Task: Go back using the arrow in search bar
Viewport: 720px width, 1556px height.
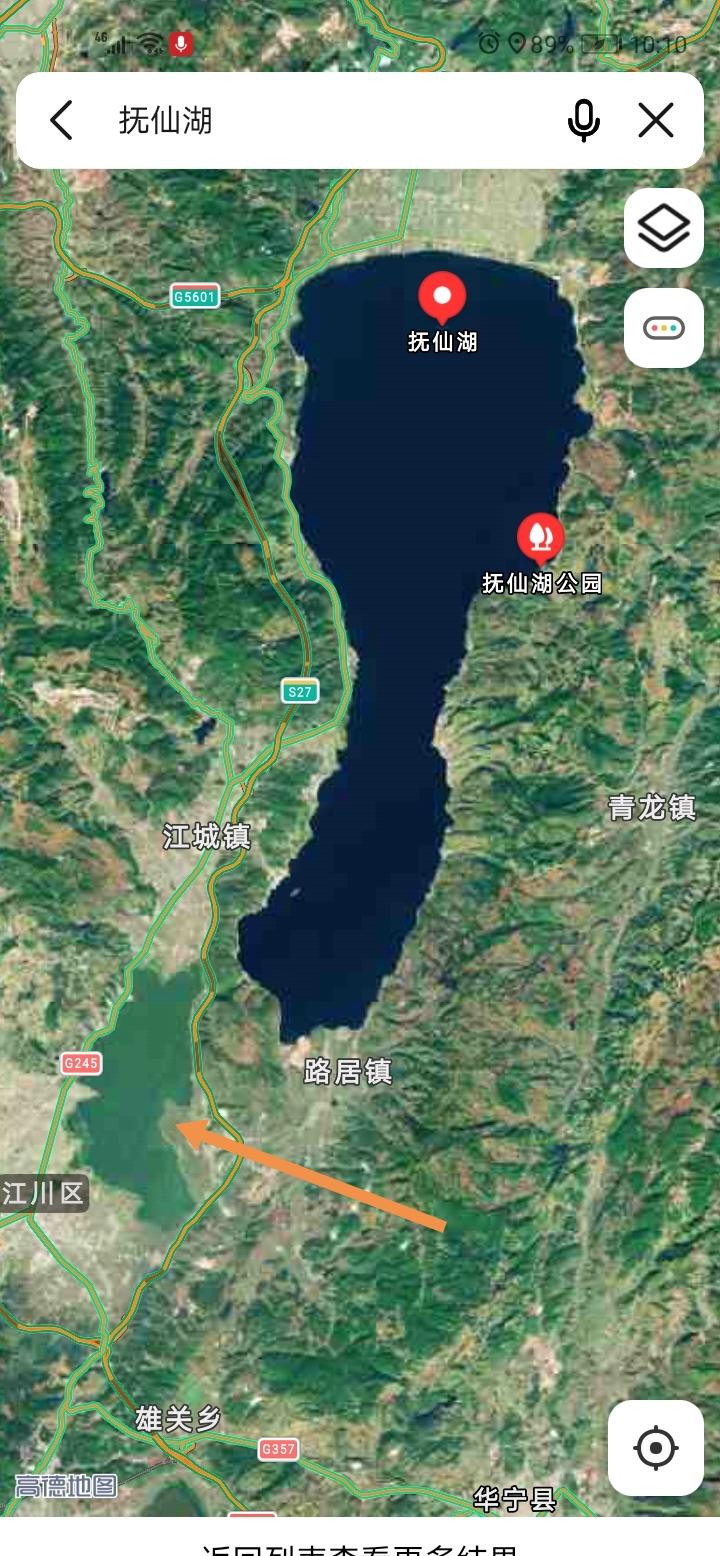Action: pyautogui.click(x=62, y=121)
